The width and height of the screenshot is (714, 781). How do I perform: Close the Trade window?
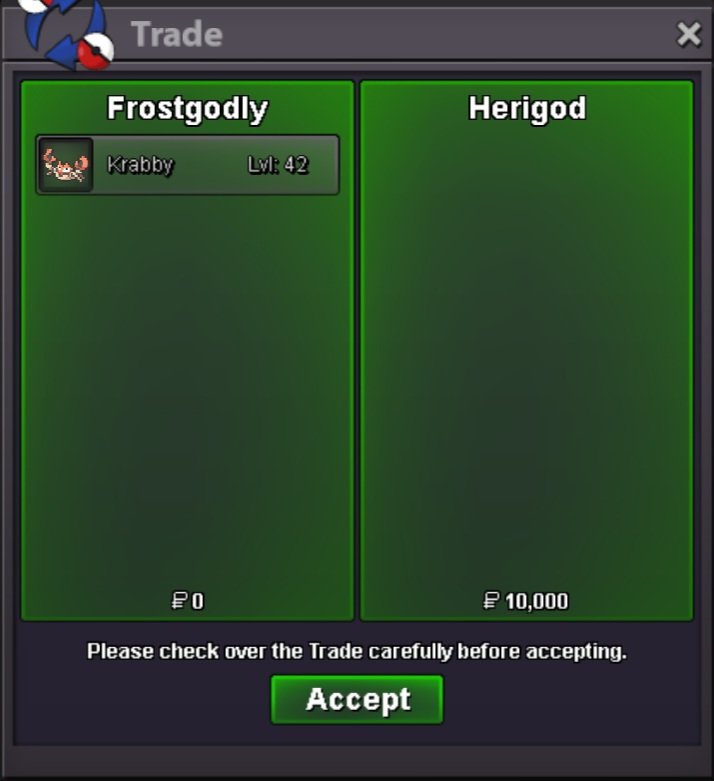coord(688,35)
